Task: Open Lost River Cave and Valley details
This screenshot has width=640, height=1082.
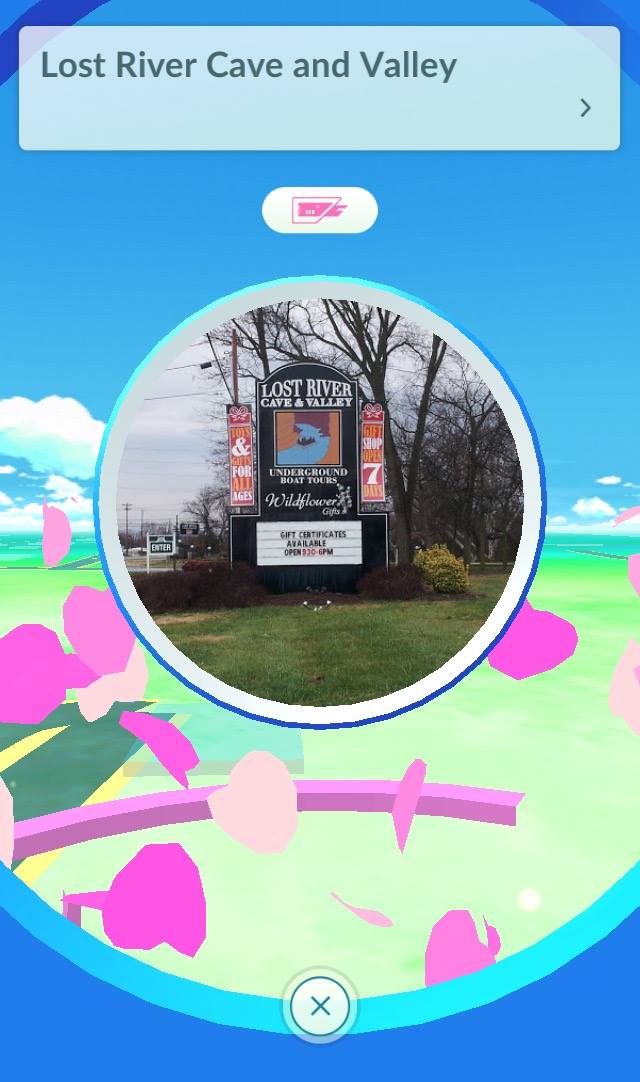Action: (319, 88)
